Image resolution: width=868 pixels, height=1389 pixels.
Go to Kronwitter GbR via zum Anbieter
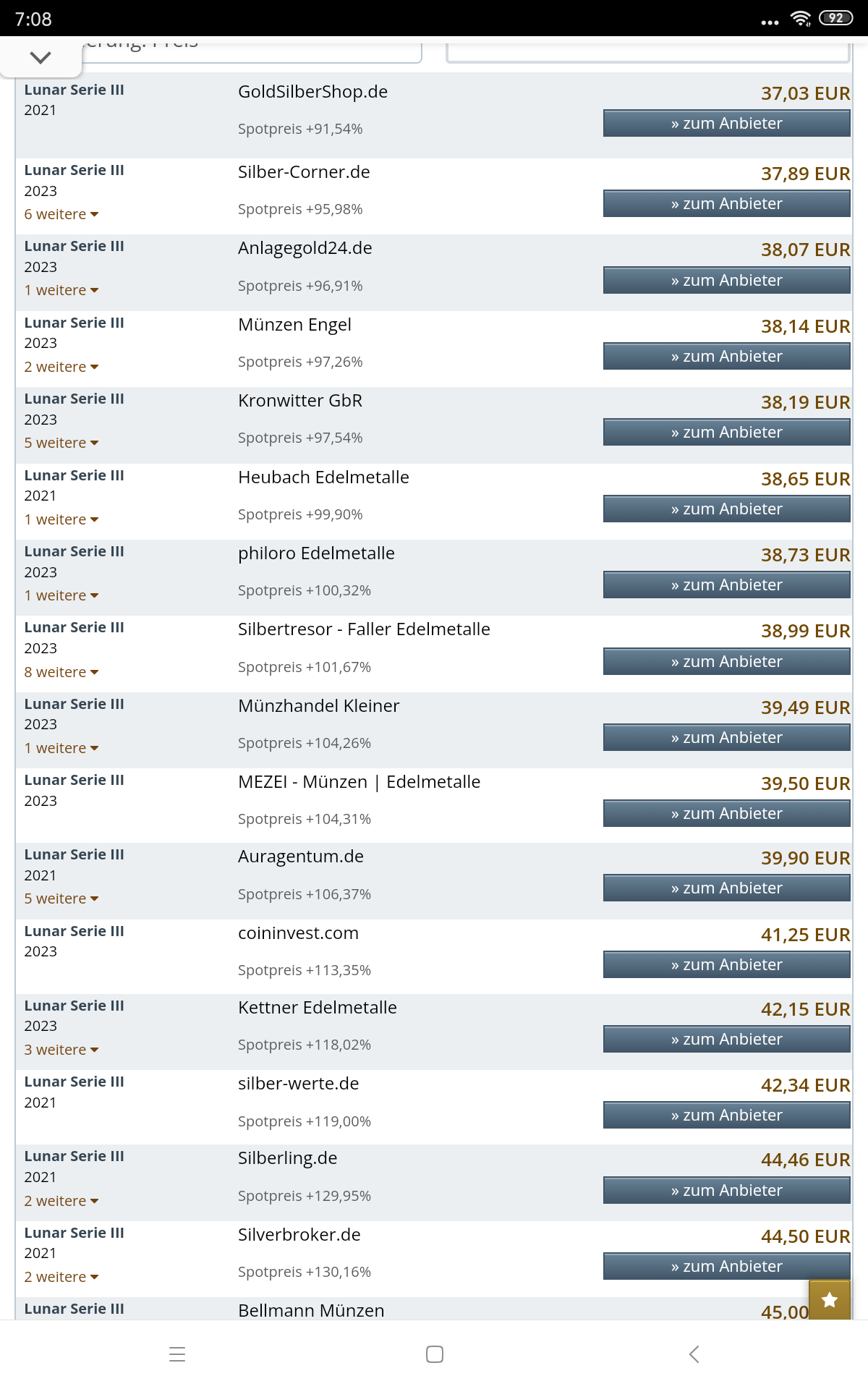(726, 433)
